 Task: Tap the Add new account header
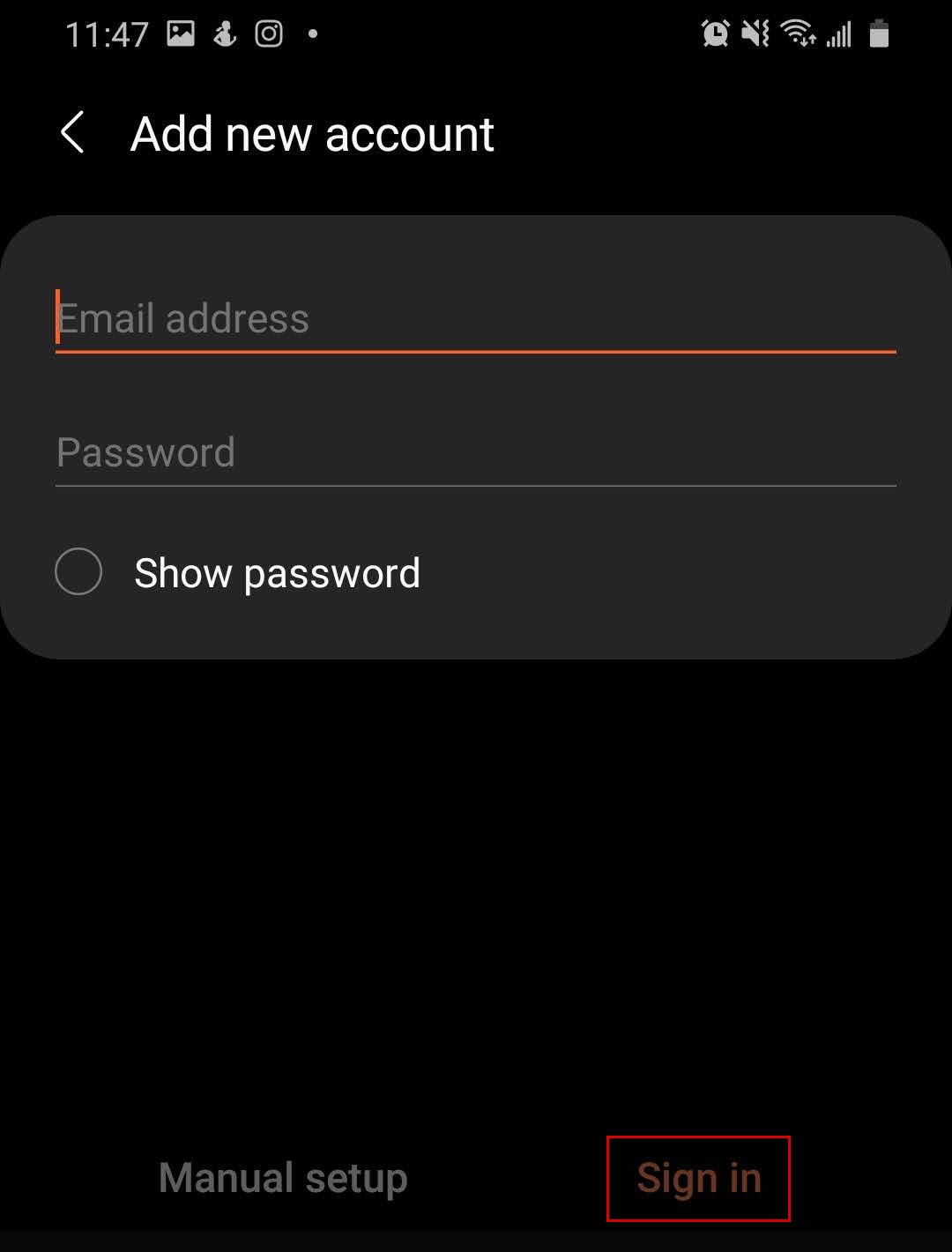pyautogui.click(x=313, y=133)
